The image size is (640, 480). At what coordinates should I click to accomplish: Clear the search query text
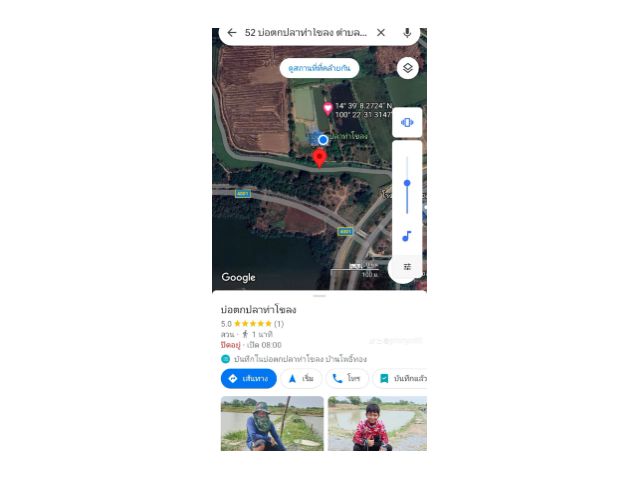click(381, 33)
